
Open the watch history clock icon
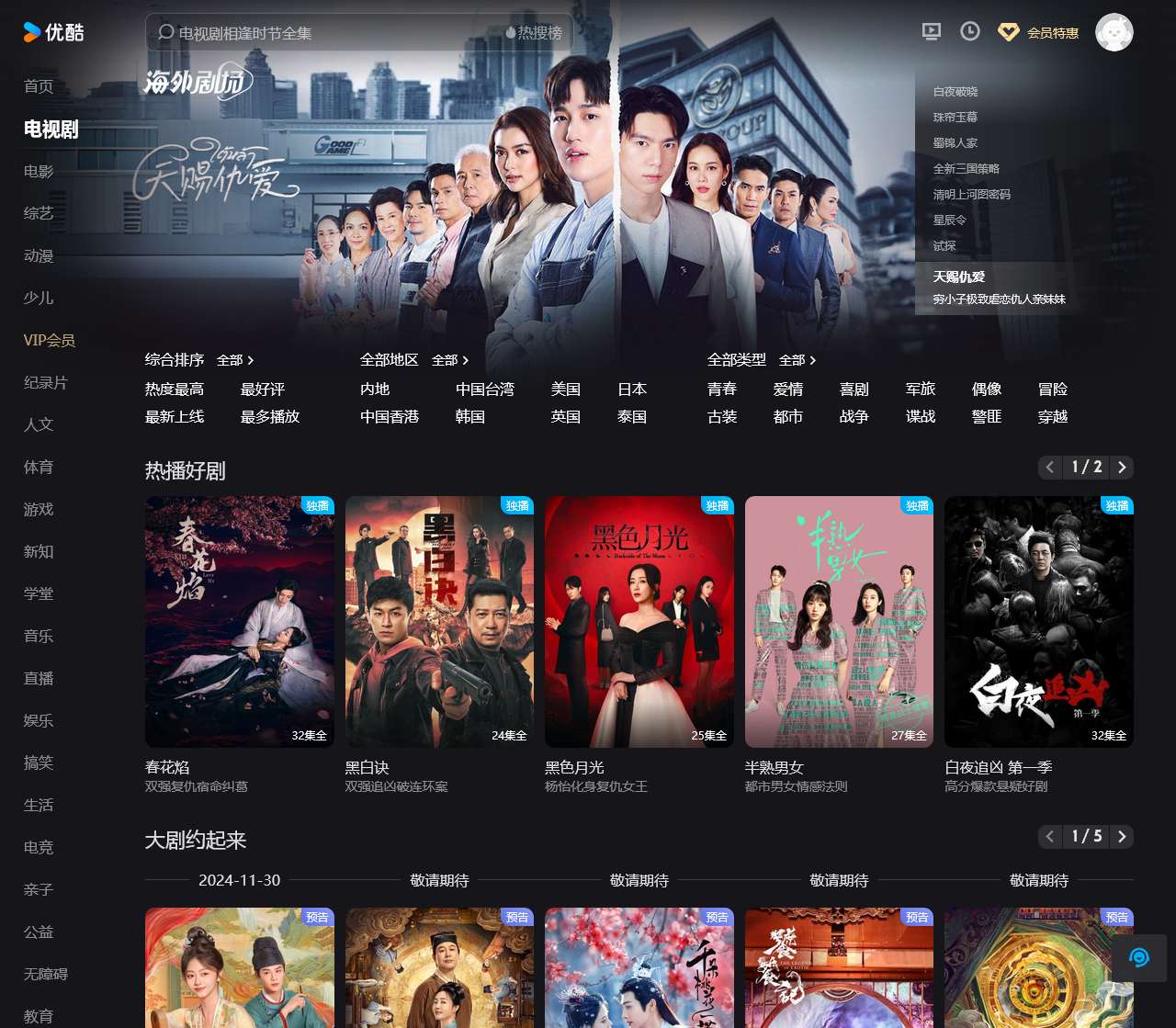(x=969, y=31)
